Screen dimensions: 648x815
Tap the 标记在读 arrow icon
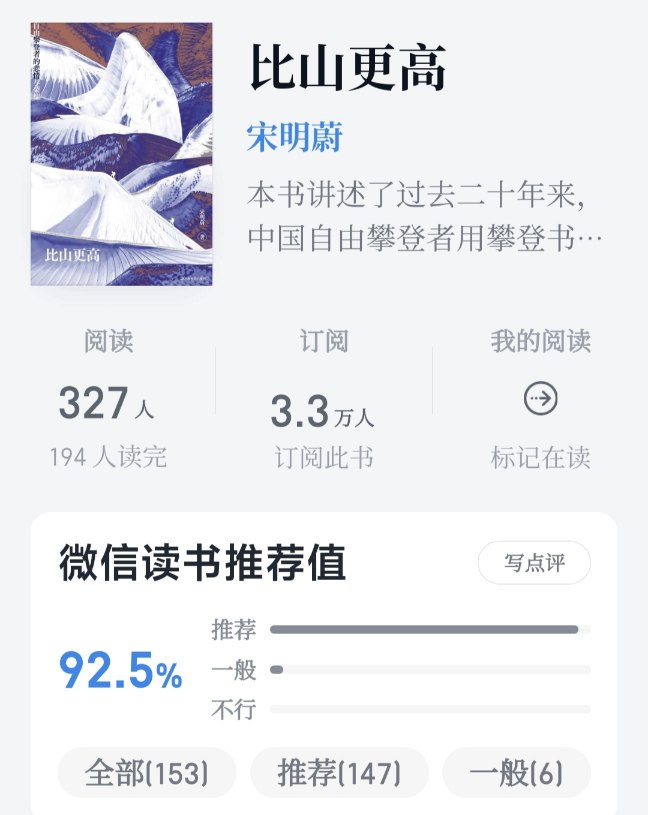point(540,400)
